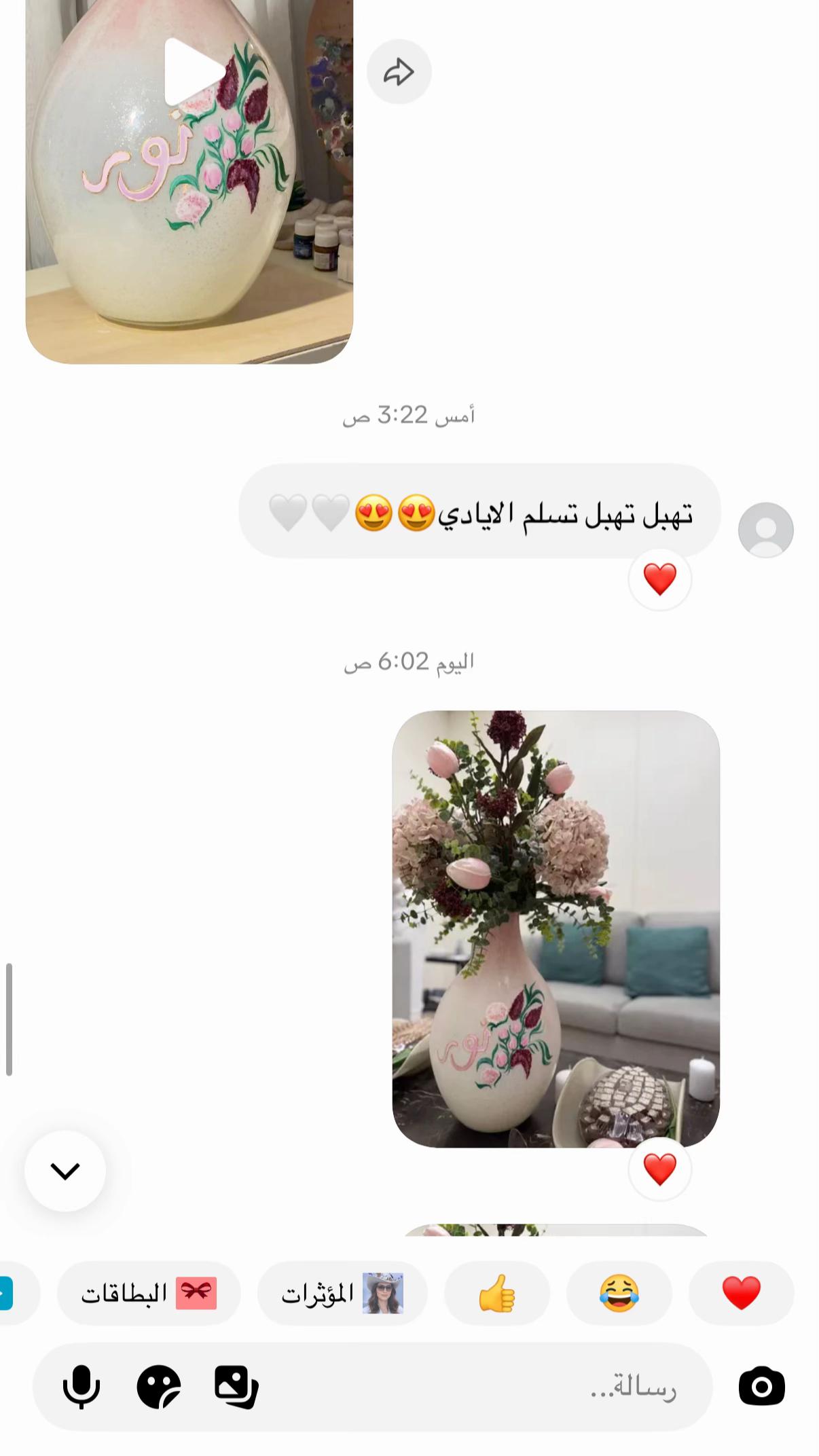
Task: Play the shared vase video
Action: pyautogui.click(x=194, y=72)
